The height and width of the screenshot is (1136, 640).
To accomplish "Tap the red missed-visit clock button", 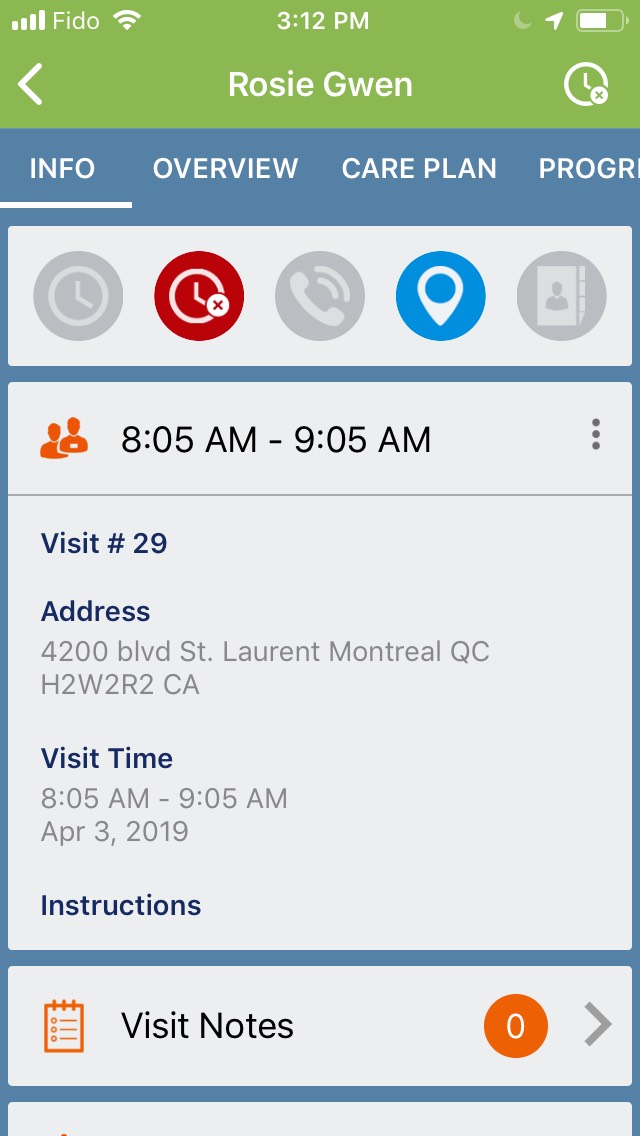I will coord(199,296).
